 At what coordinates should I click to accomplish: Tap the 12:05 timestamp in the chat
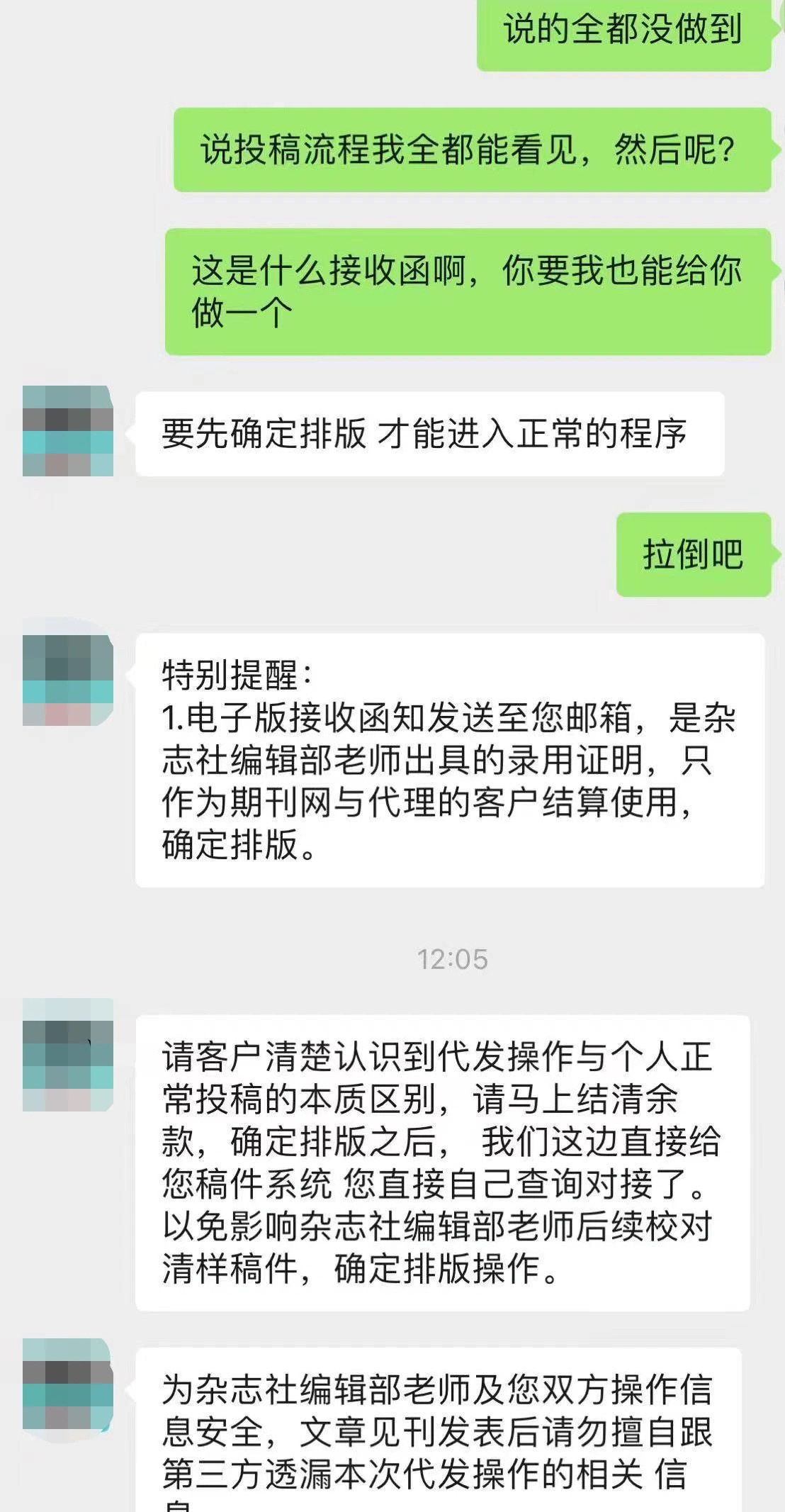(x=453, y=958)
